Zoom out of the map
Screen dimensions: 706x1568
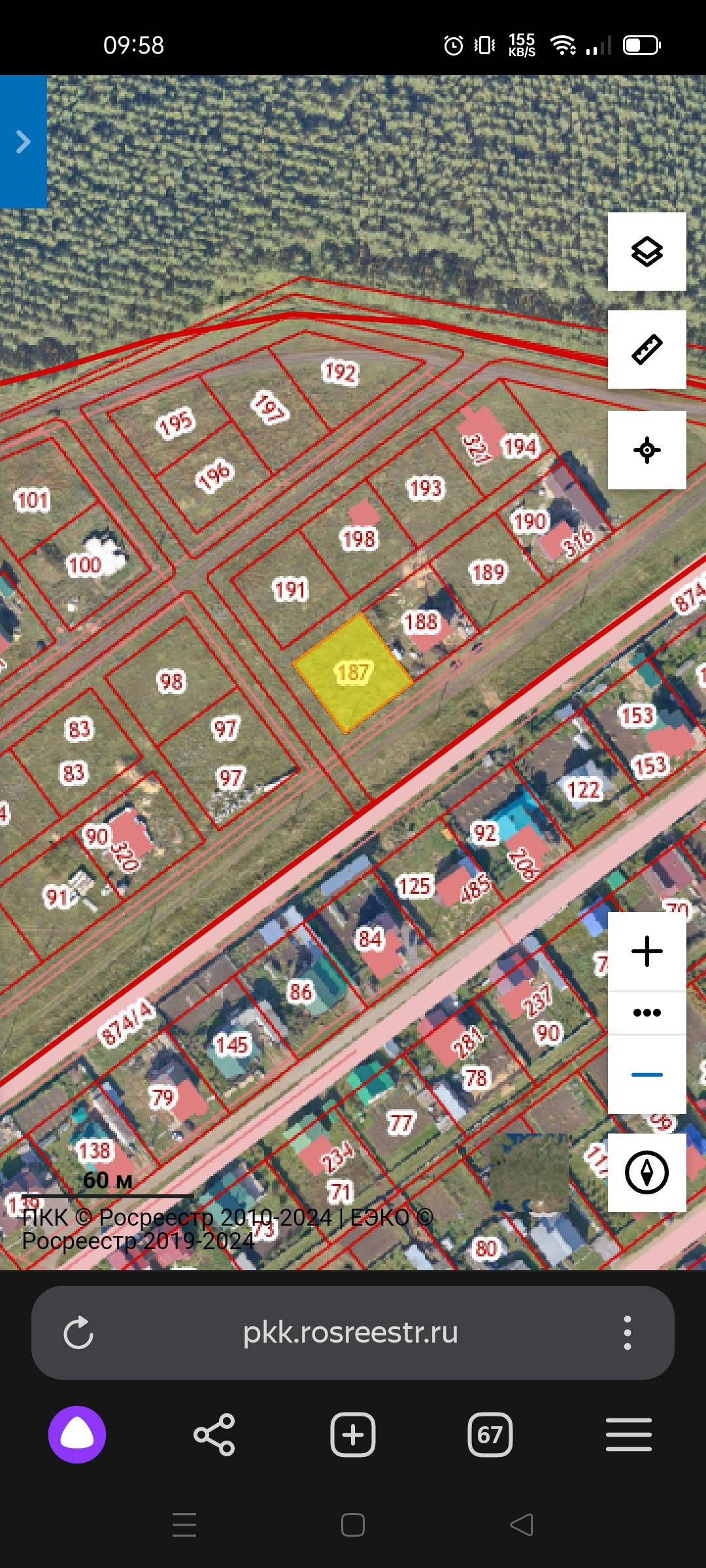point(647,1074)
